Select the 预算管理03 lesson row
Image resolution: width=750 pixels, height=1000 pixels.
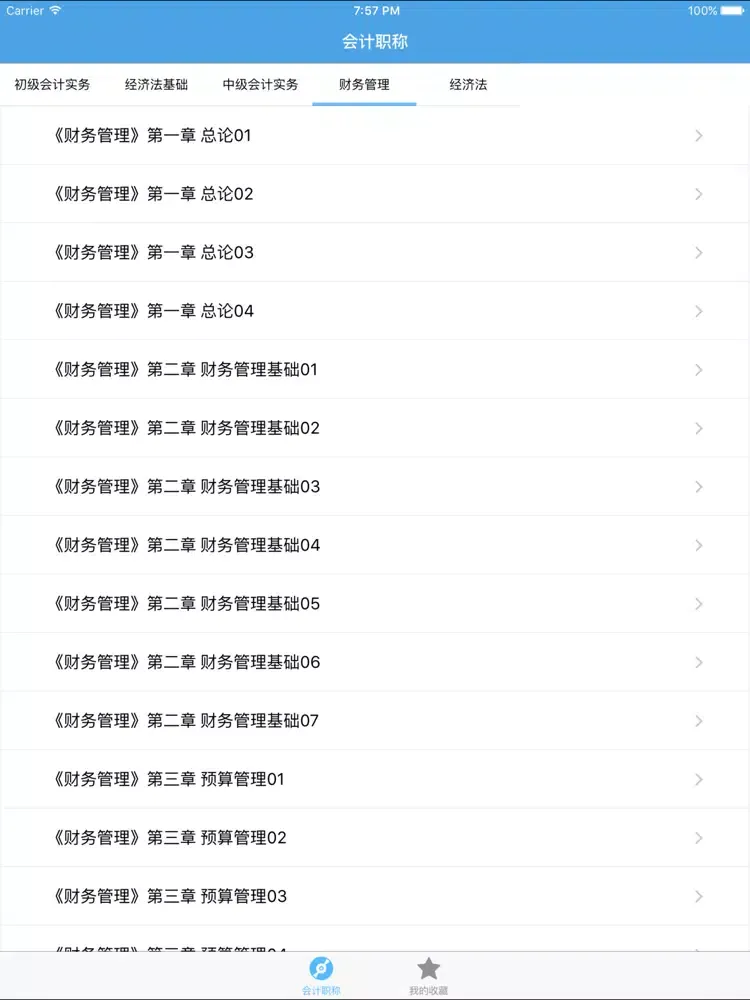tap(375, 896)
